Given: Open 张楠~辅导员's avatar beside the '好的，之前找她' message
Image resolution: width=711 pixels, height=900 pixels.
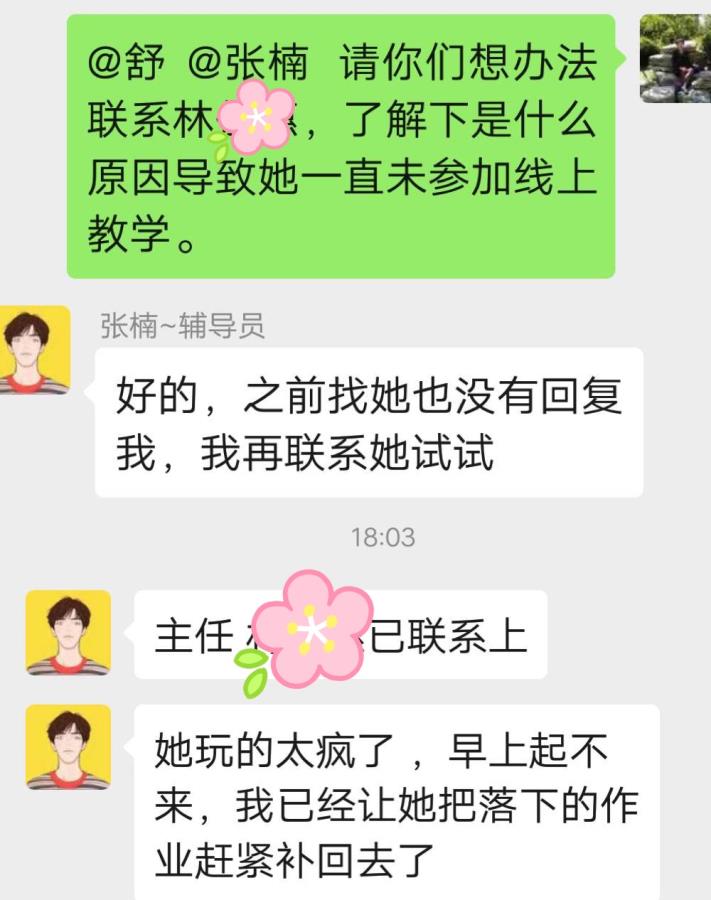Looking at the screenshot, I should 35,350.
